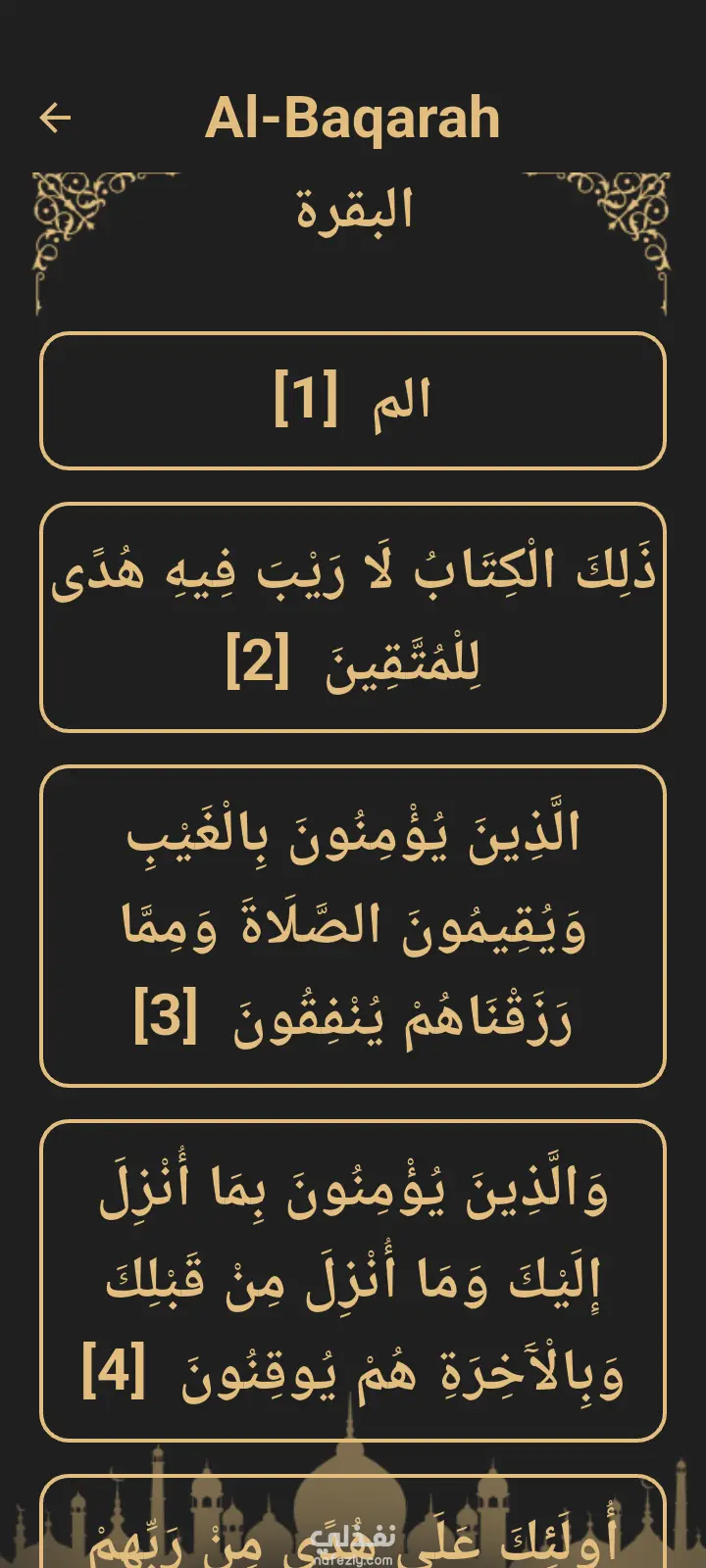Open the verse 1 card
Screen dimensions: 706x1568
(x=353, y=401)
